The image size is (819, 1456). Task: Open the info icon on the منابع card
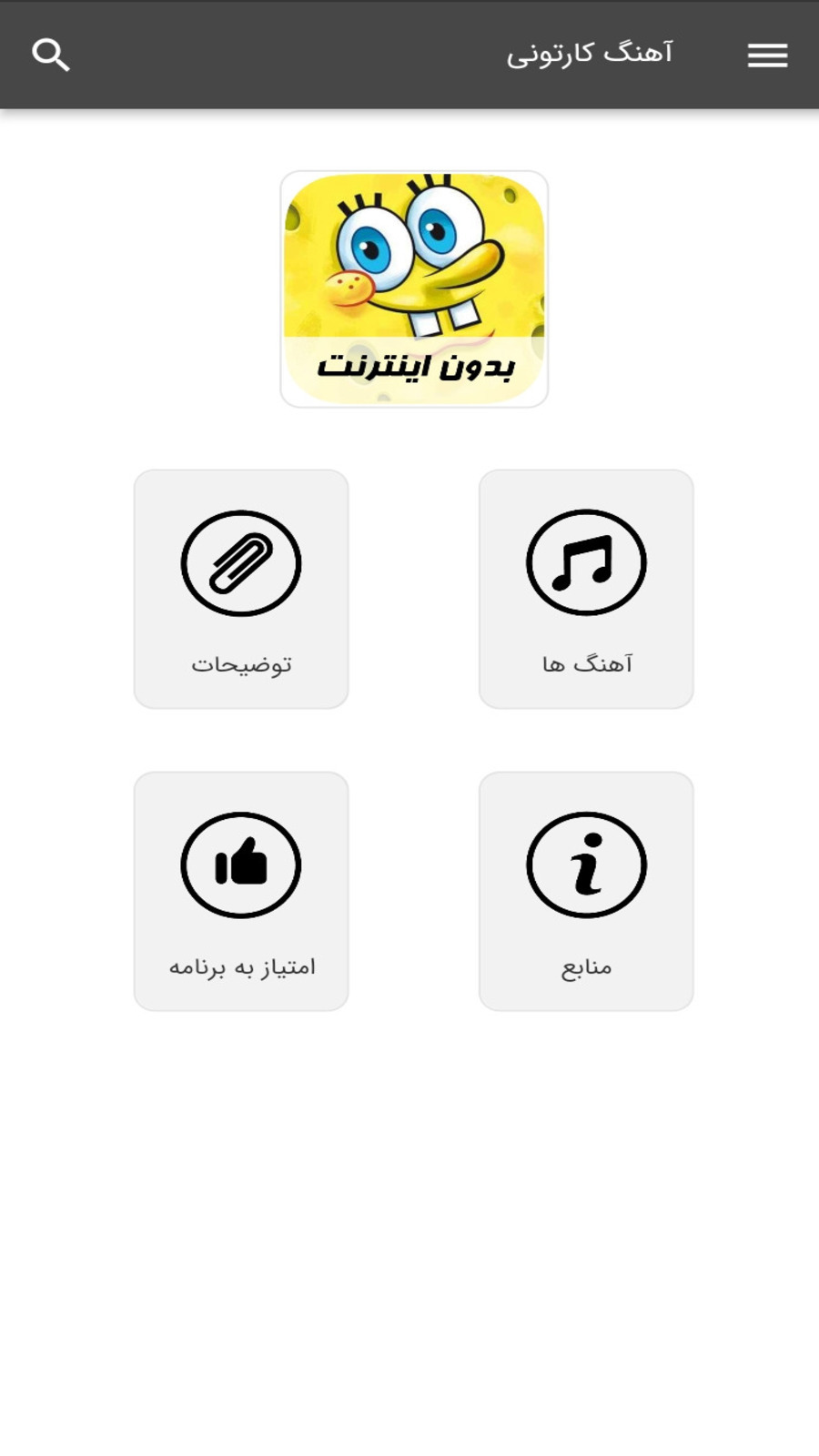coord(587,864)
